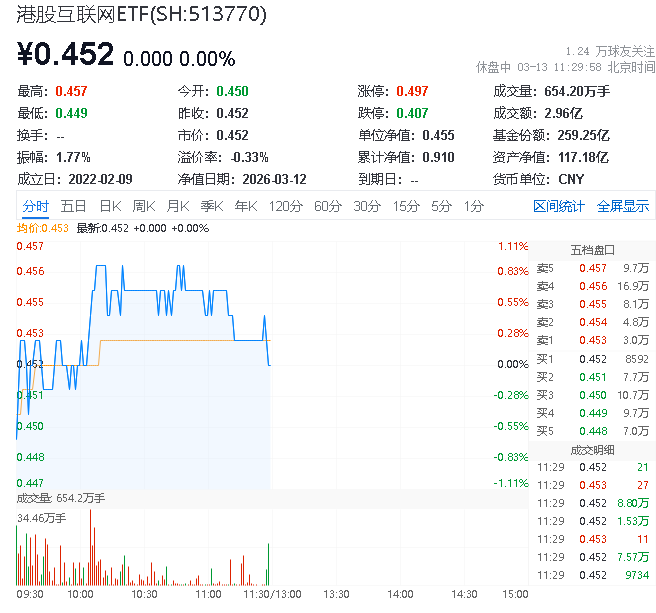The height and width of the screenshot is (613, 656).
Task: Switch to the 五日 chart tab
Action: [x=73, y=206]
